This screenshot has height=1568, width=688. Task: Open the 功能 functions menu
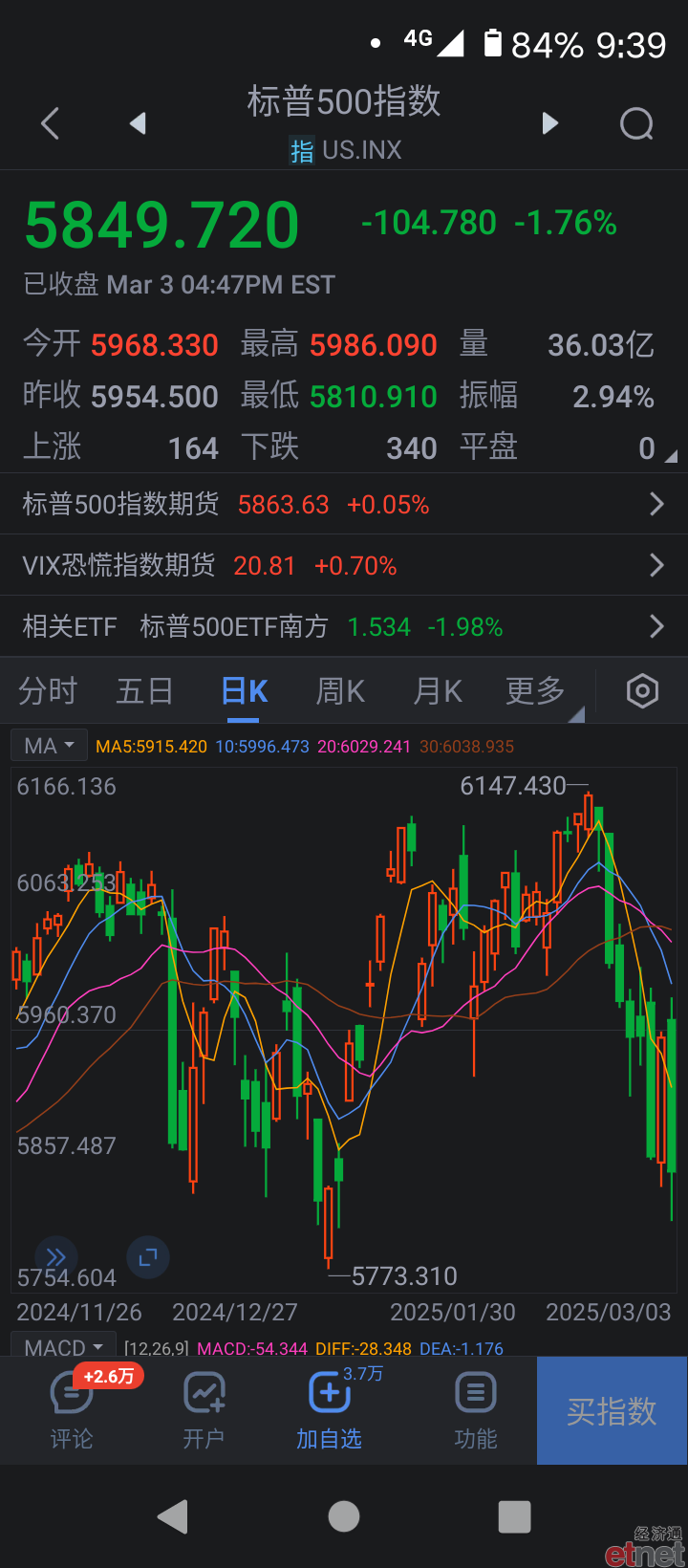tap(476, 1410)
